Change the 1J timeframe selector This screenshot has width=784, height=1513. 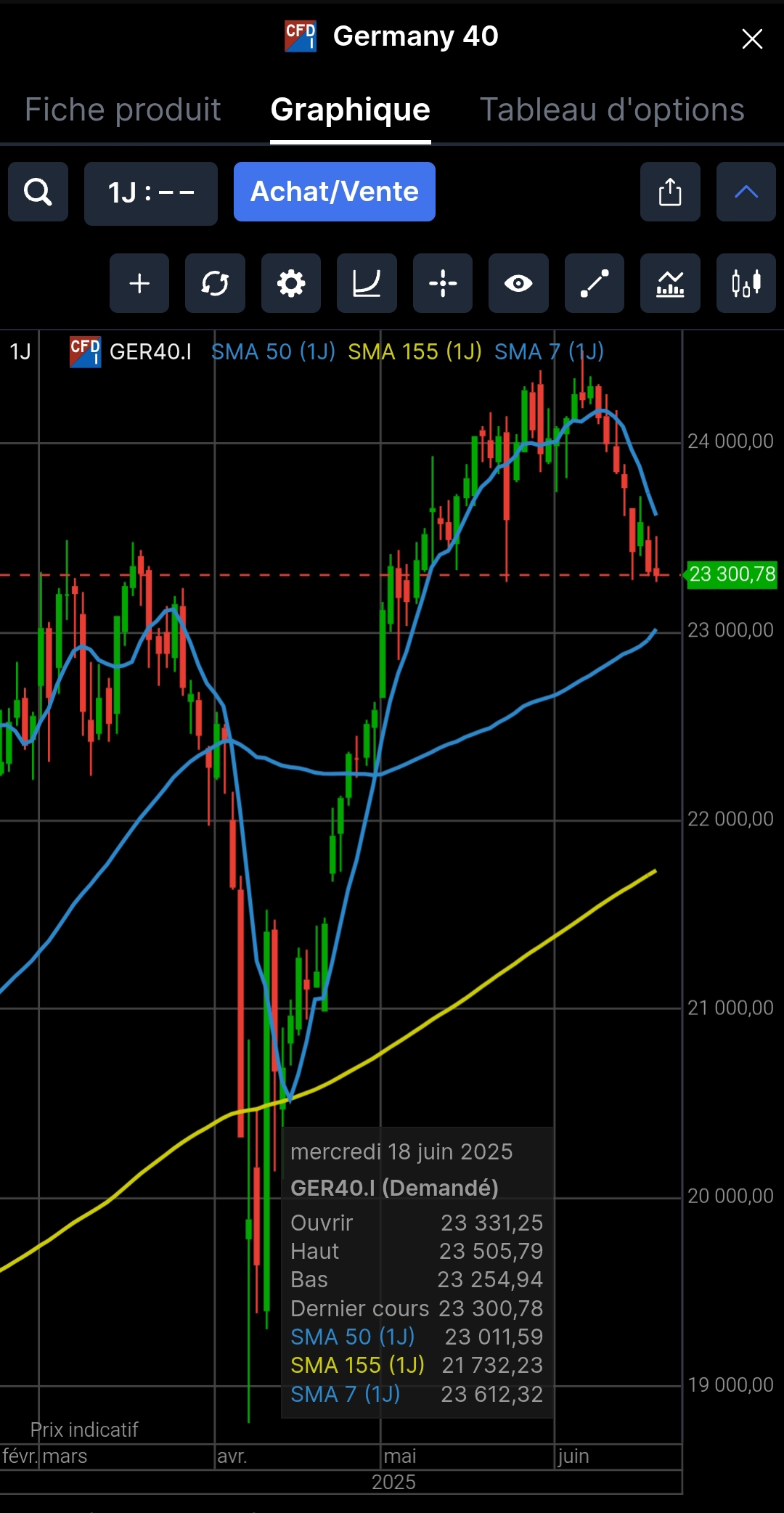[x=151, y=193]
